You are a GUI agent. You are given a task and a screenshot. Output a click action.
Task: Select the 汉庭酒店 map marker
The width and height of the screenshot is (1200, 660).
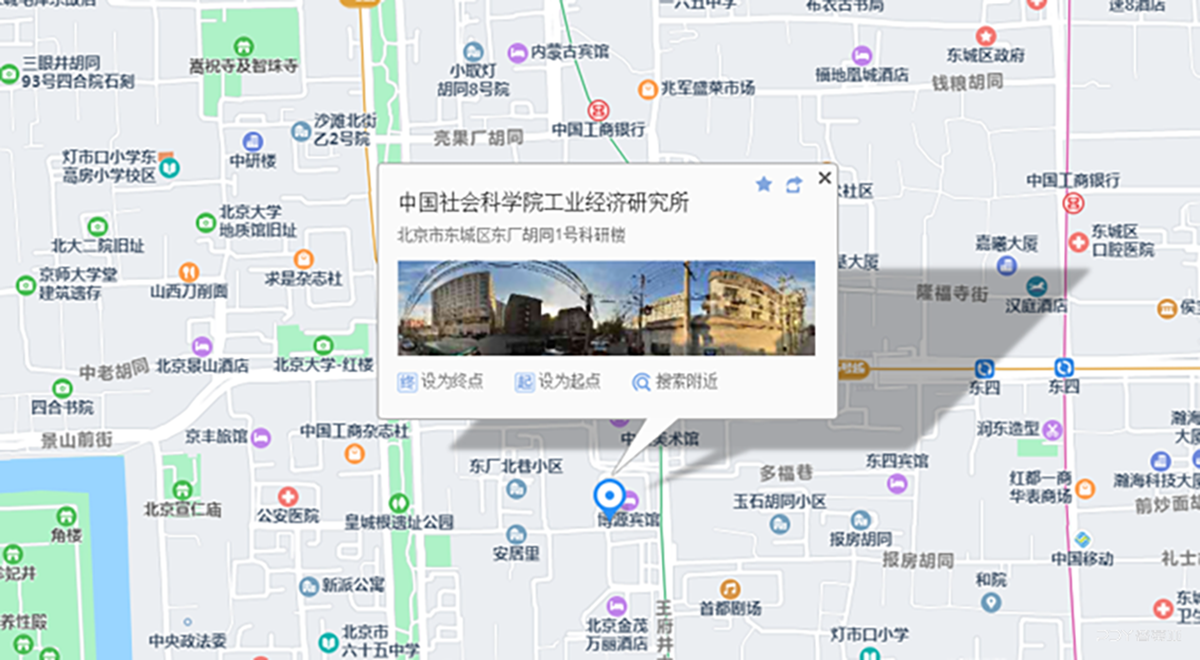coord(1037,286)
